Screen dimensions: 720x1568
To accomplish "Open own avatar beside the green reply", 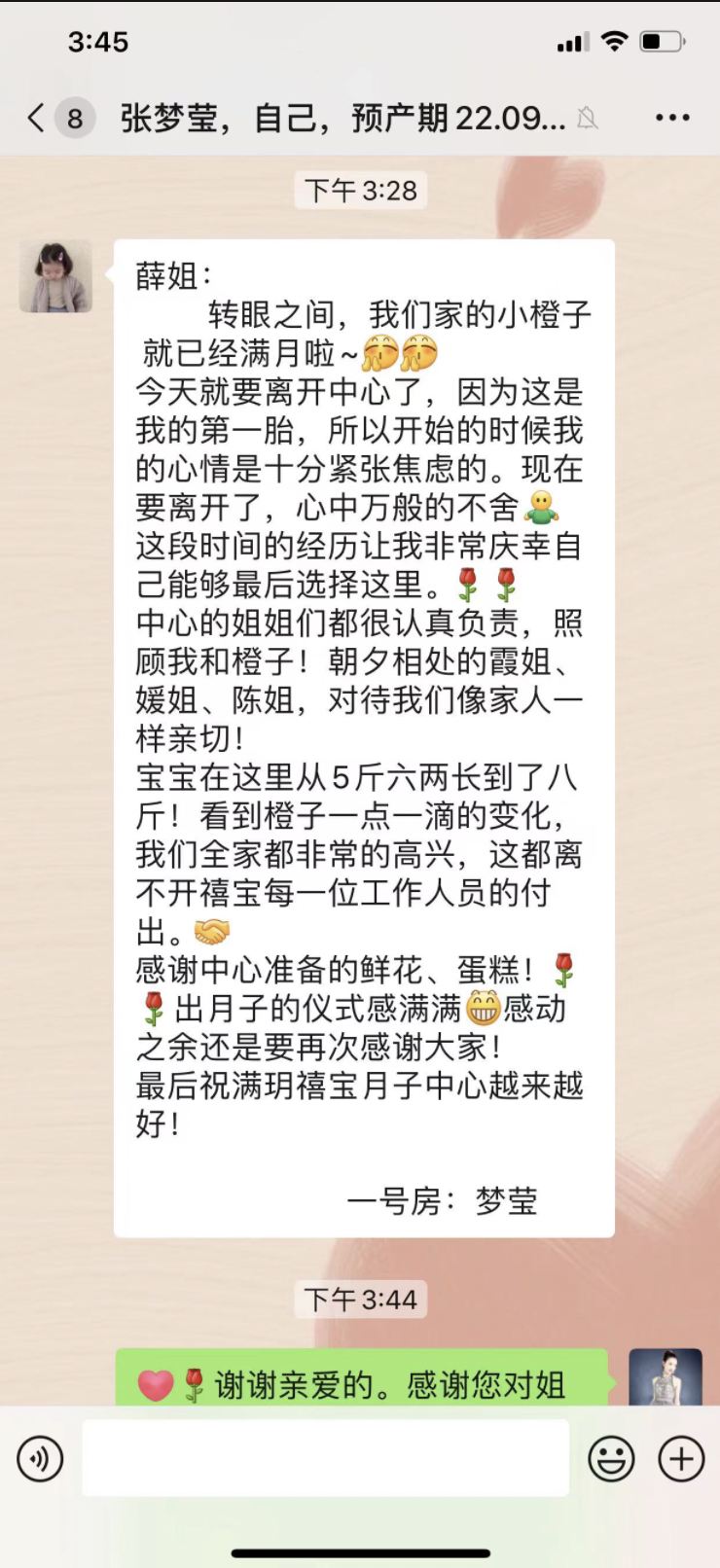I will 665,1376.
